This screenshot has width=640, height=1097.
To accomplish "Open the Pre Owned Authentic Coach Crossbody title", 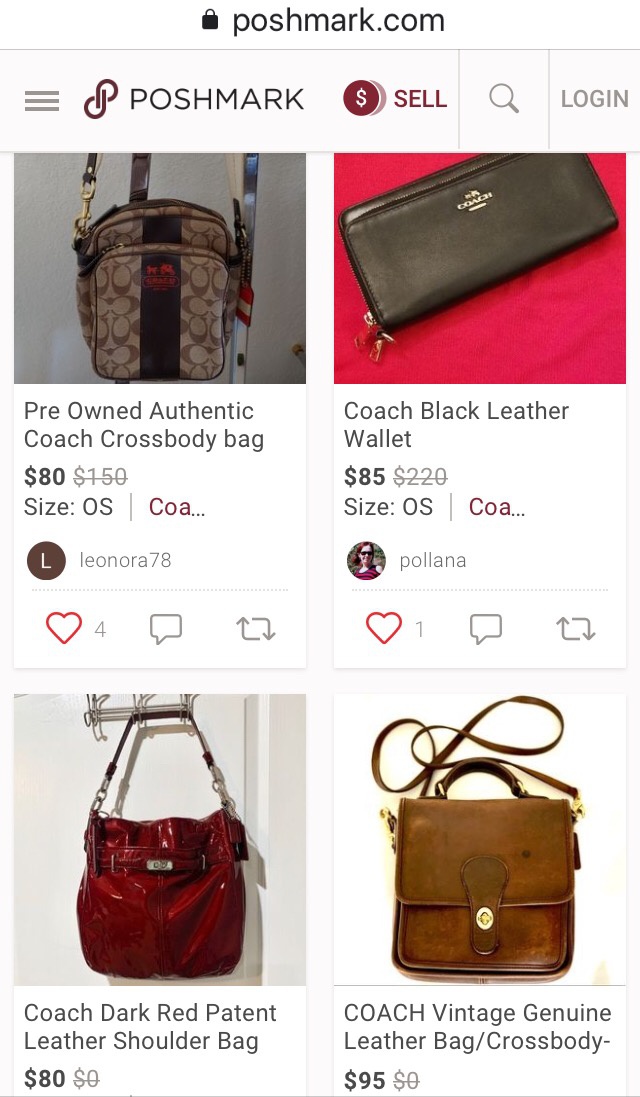I will point(143,425).
